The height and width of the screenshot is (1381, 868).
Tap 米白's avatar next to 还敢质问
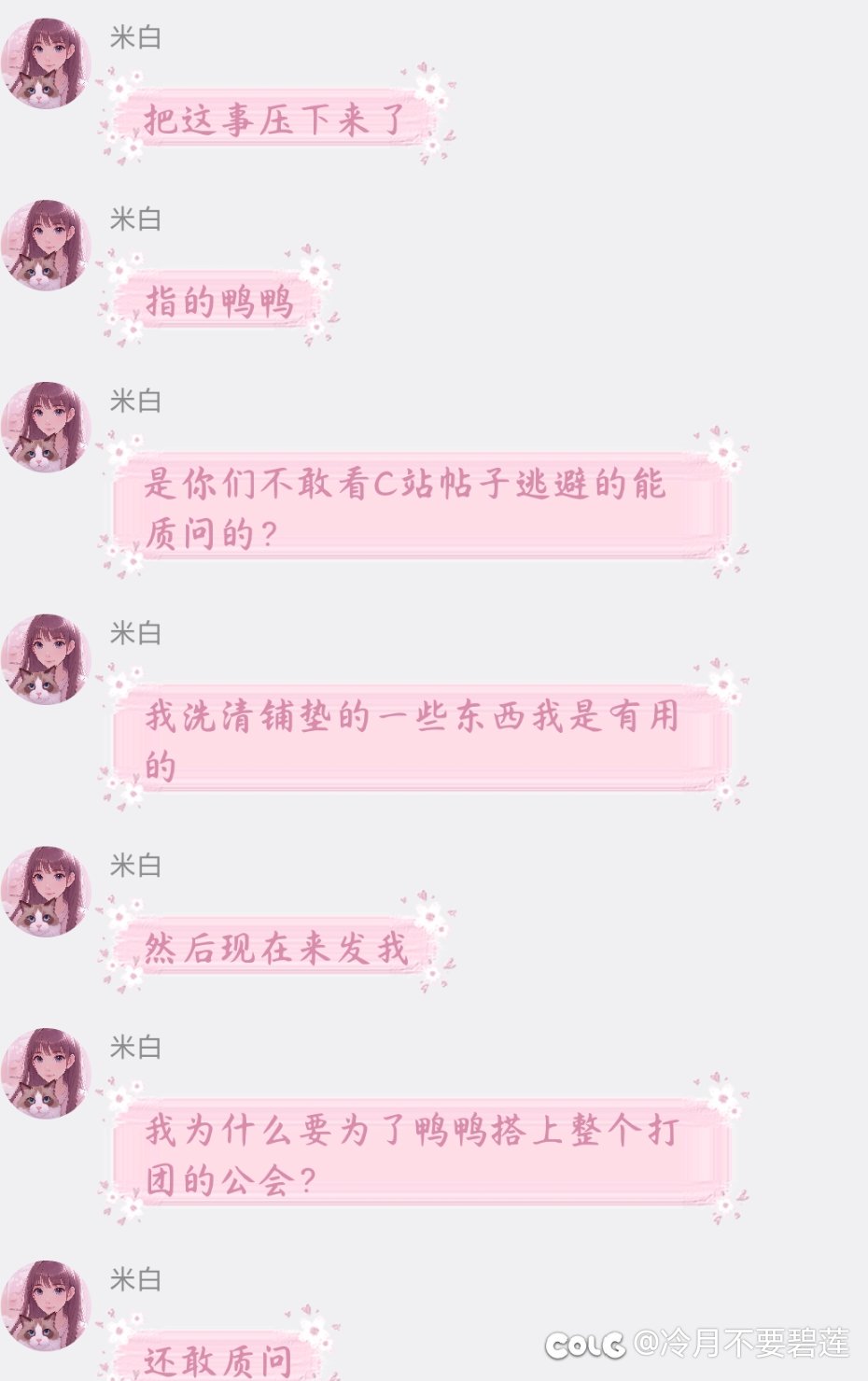[x=47, y=1305]
